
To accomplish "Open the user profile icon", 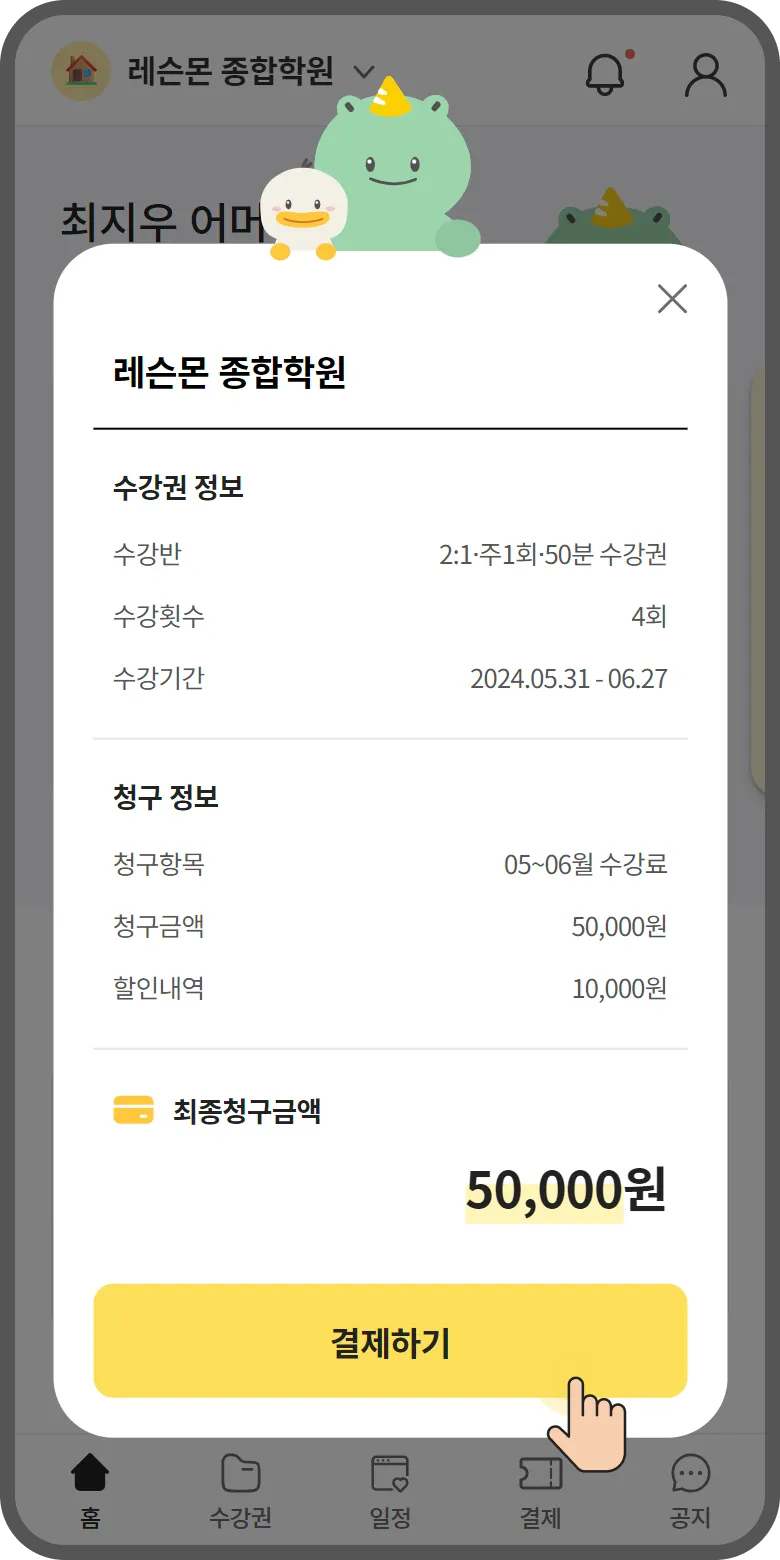I will [x=706, y=73].
